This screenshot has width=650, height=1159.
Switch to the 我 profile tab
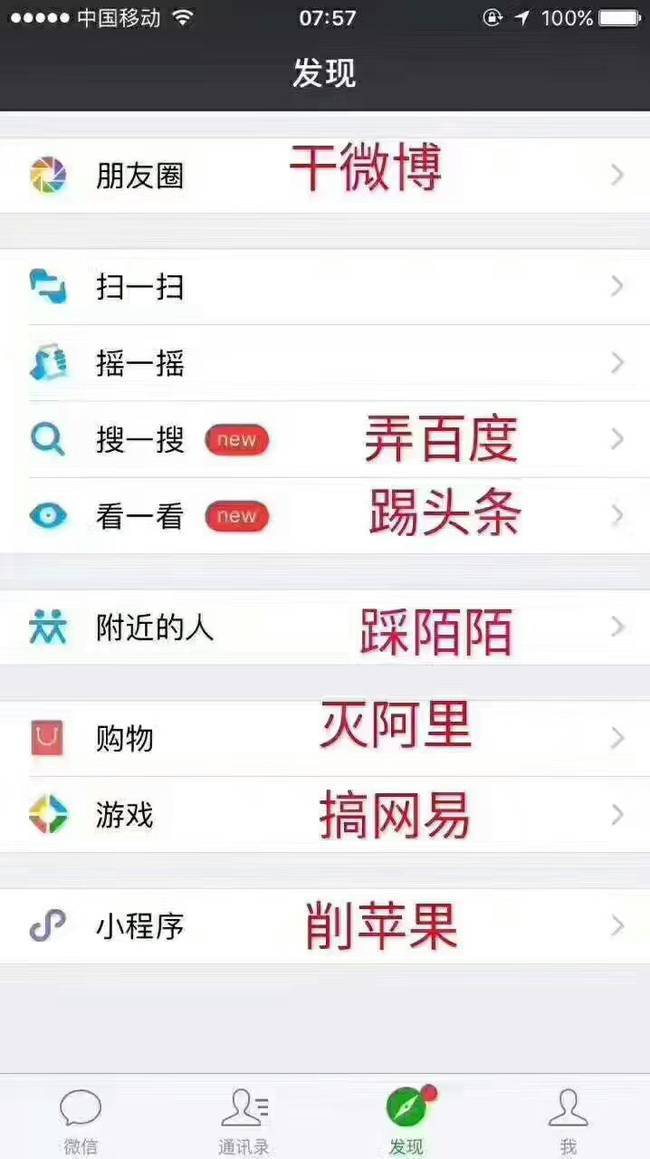click(x=568, y=1120)
